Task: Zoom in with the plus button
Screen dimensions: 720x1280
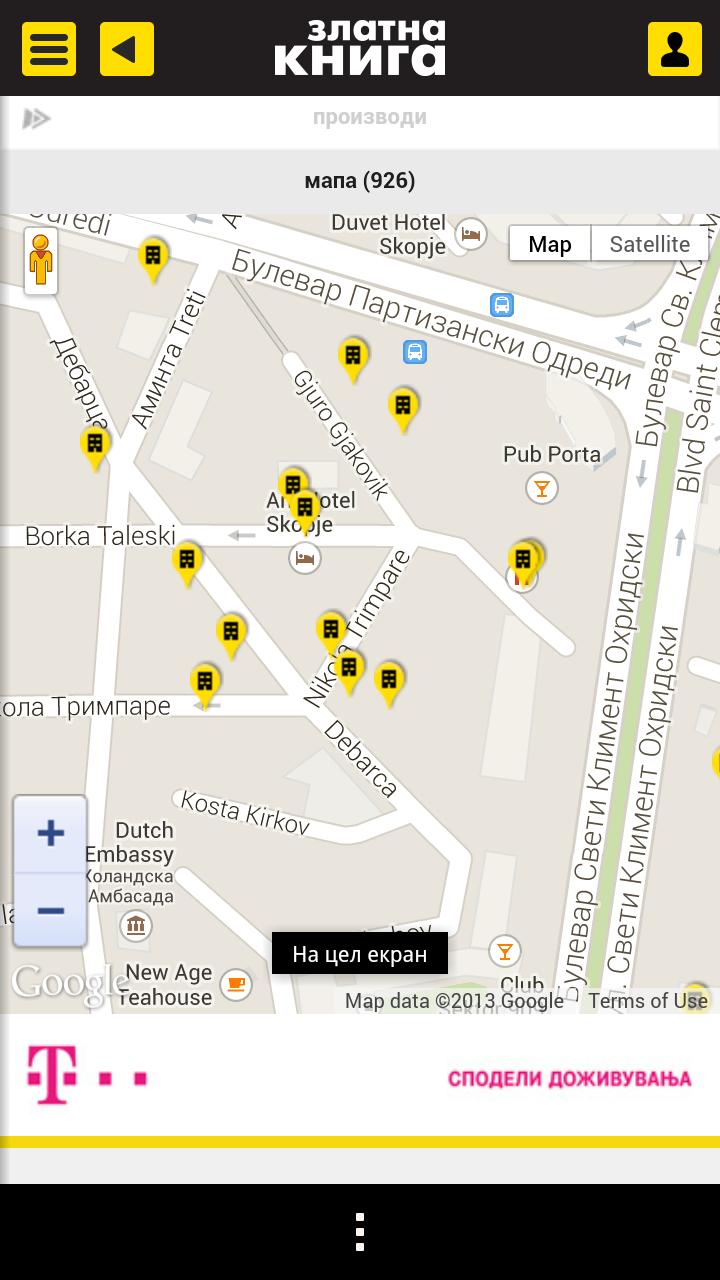Action: (50, 833)
